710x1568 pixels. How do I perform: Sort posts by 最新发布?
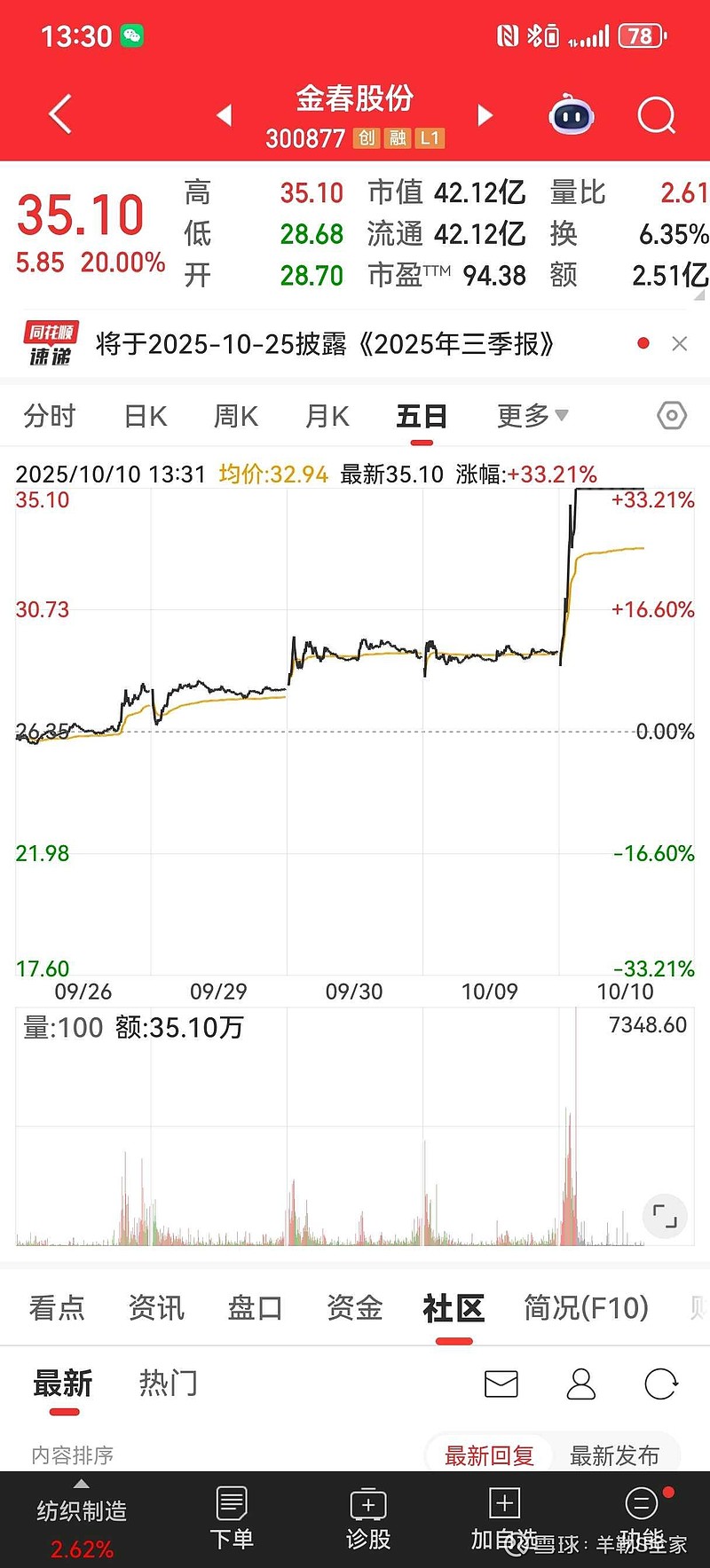tap(614, 1455)
